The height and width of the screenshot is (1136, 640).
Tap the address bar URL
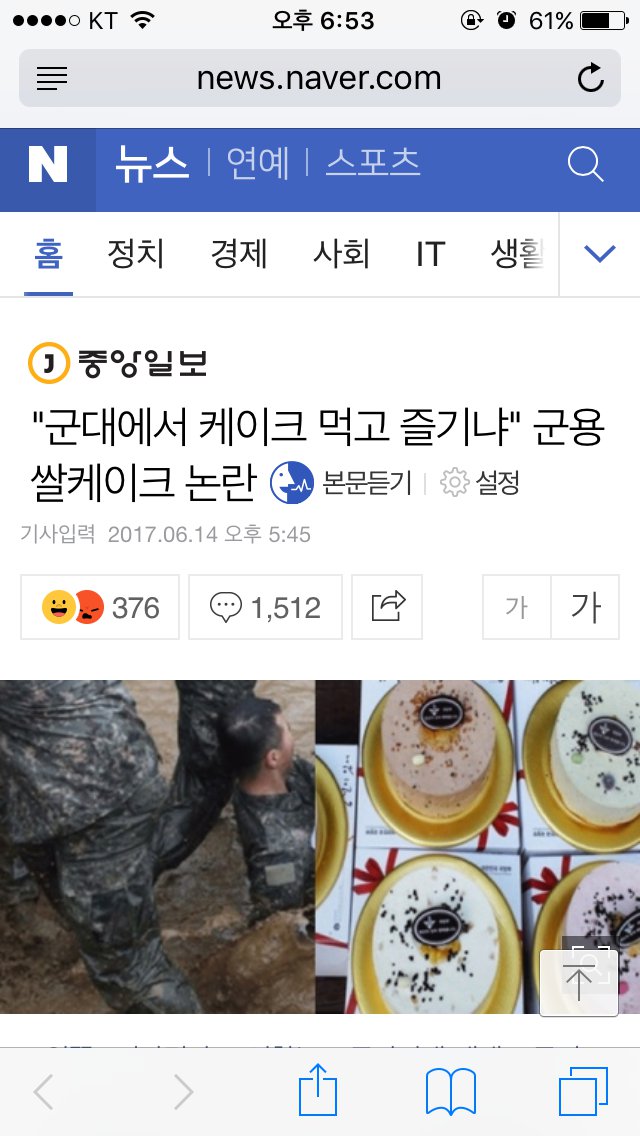(318, 78)
